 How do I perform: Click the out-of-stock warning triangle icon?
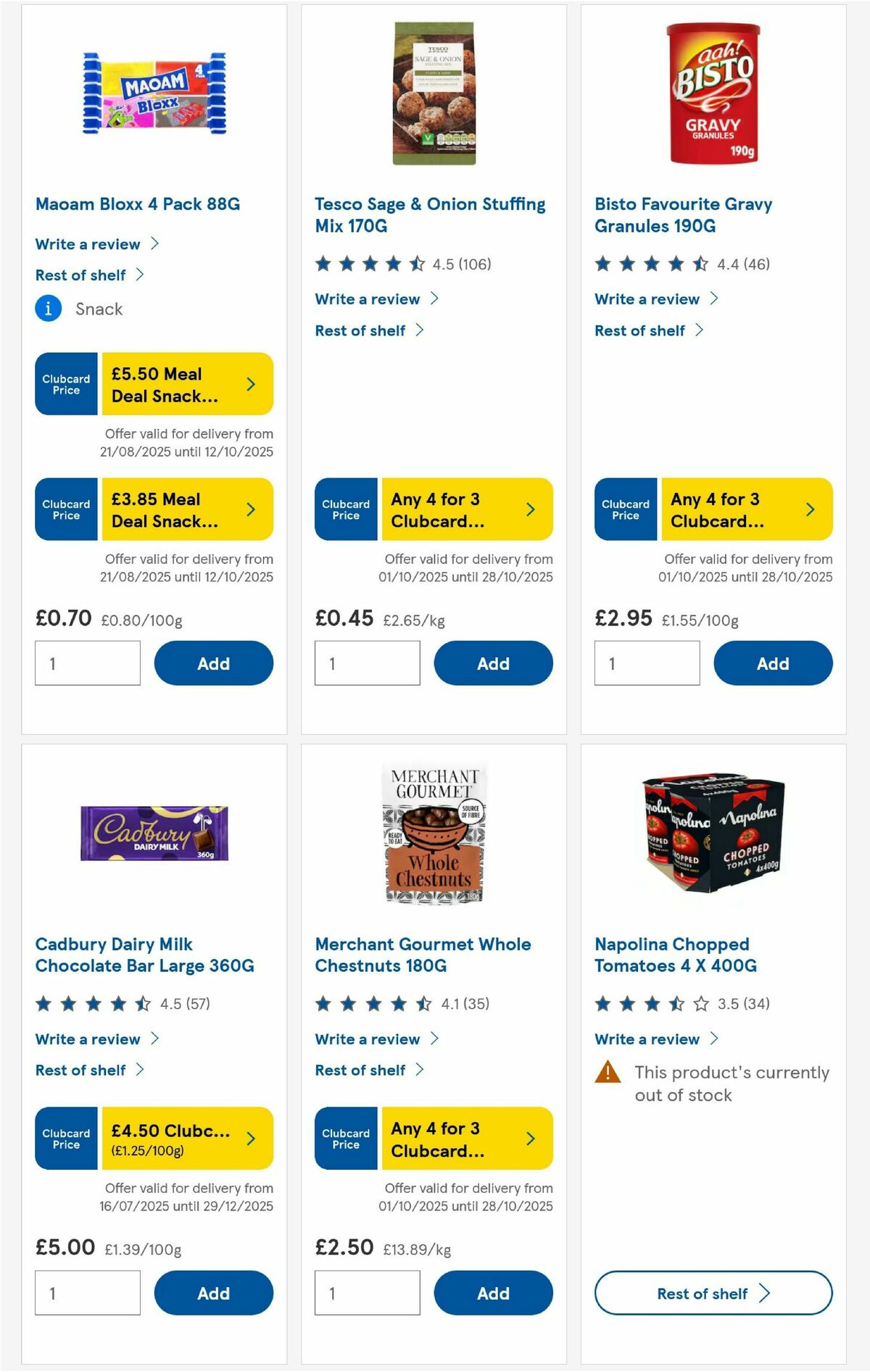tap(609, 1073)
